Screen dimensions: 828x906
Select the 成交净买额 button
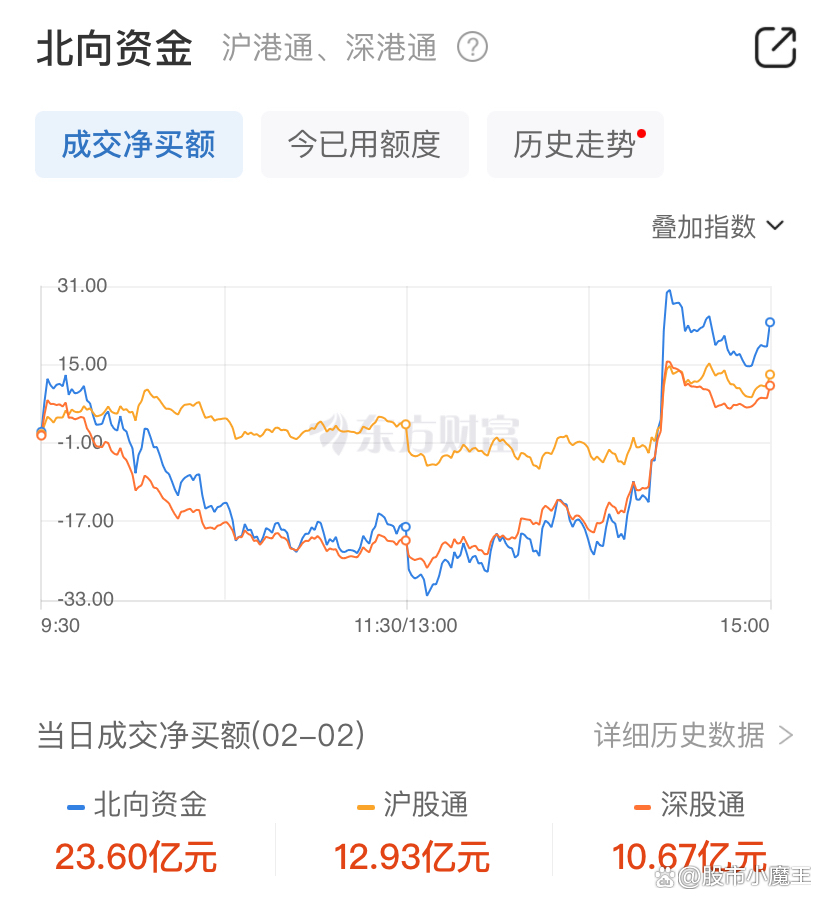(x=138, y=144)
